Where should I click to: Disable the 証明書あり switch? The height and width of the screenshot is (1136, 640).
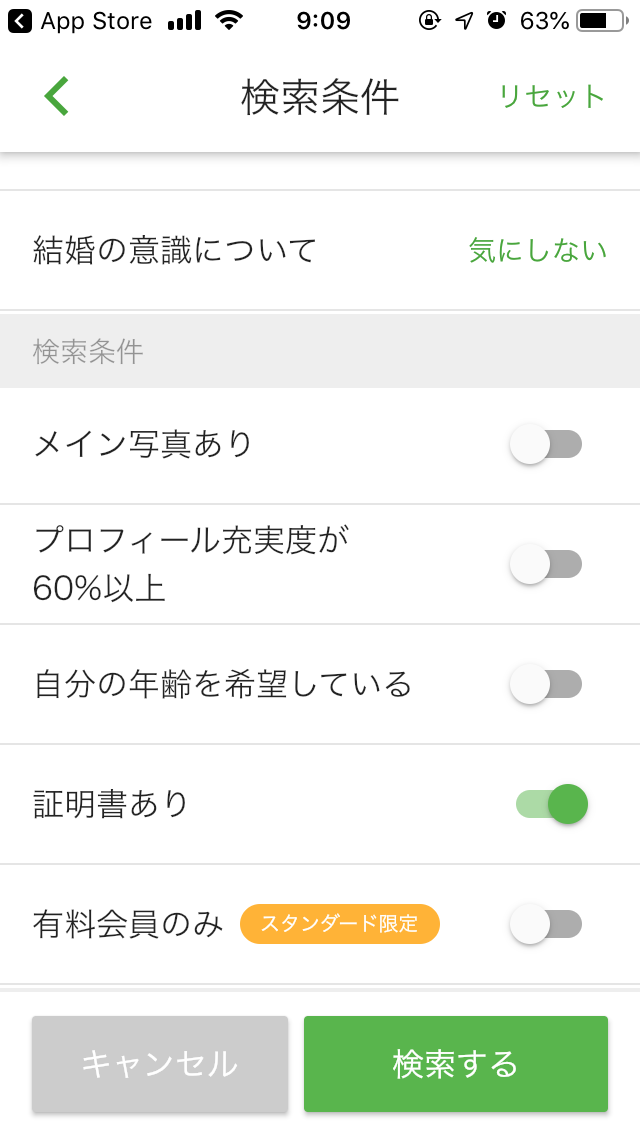[x=551, y=804]
